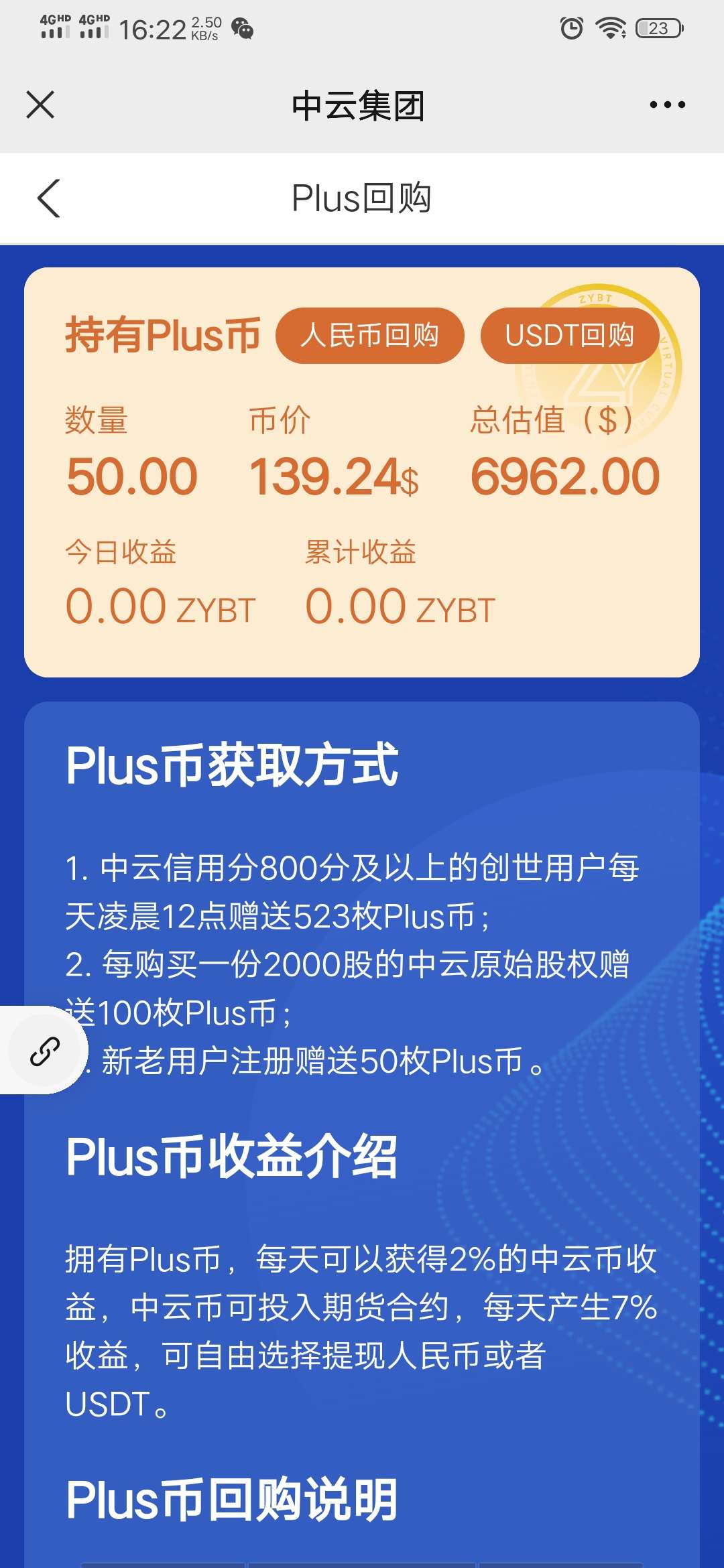Tap the floating link icon
Viewport: 724px width, 1568px height.
[x=45, y=1051]
